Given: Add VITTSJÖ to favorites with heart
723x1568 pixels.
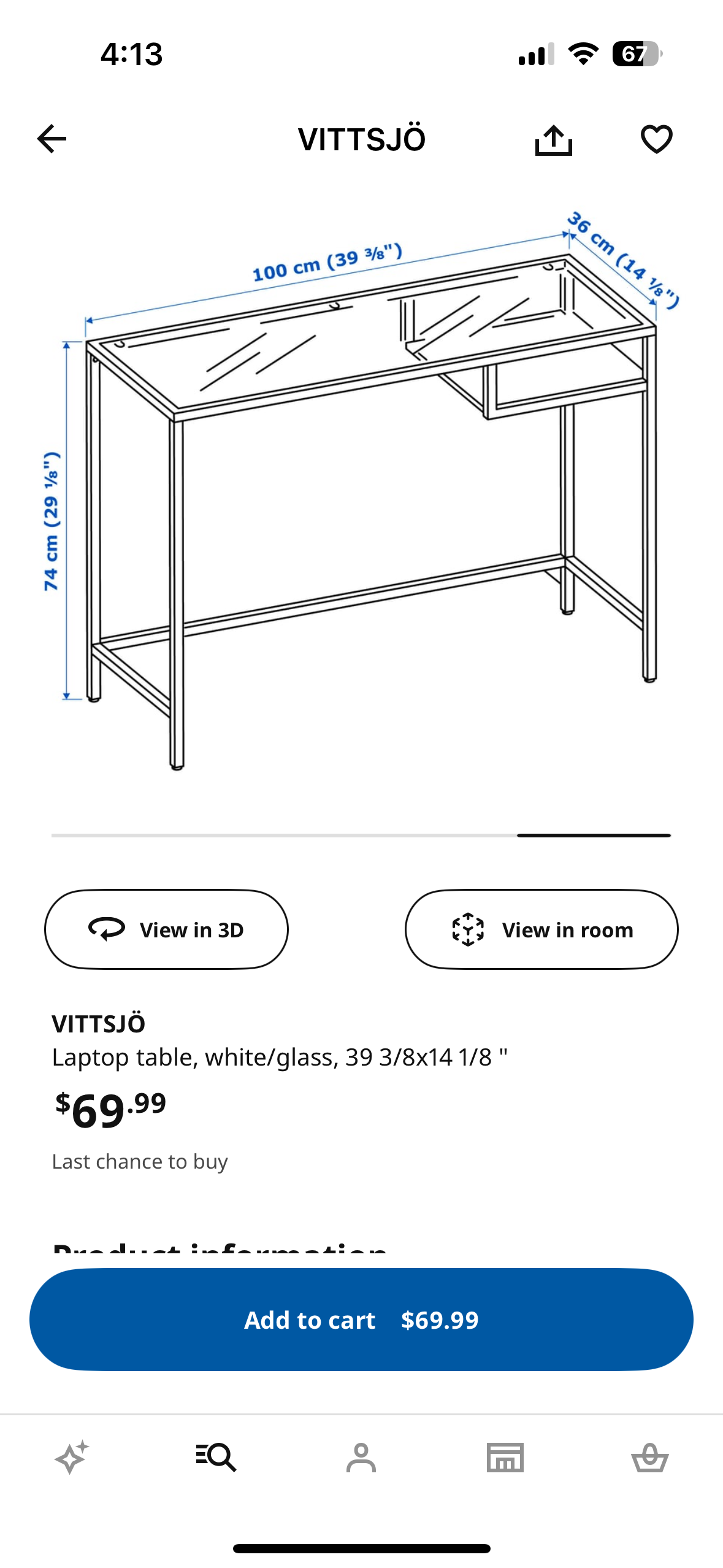Looking at the screenshot, I should 656,139.
